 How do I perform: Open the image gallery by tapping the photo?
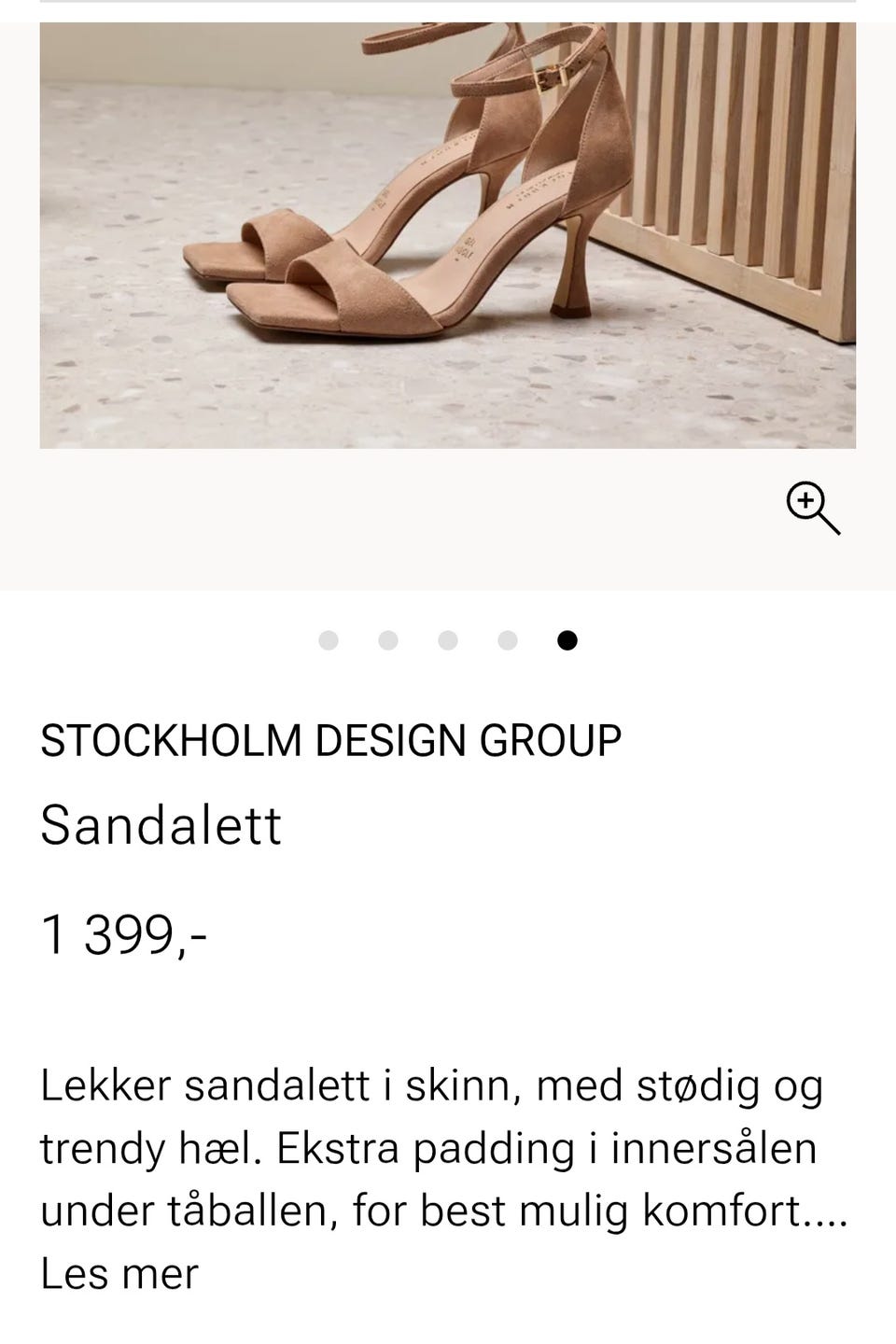point(448,231)
